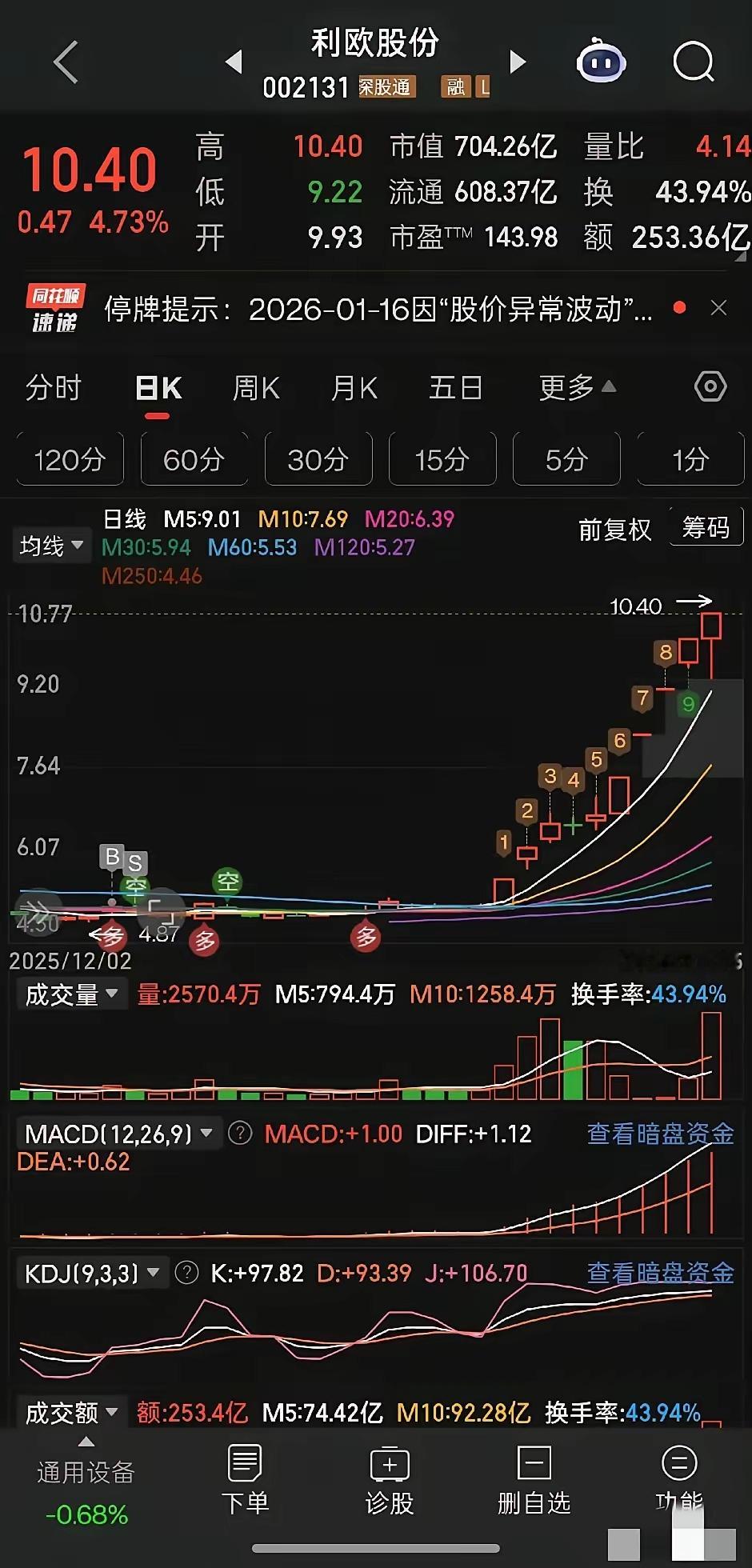Screen dimensions: 752x1568
Task: Switch to the previous stock
Action: pyautogui.click(x=234, y=62)
